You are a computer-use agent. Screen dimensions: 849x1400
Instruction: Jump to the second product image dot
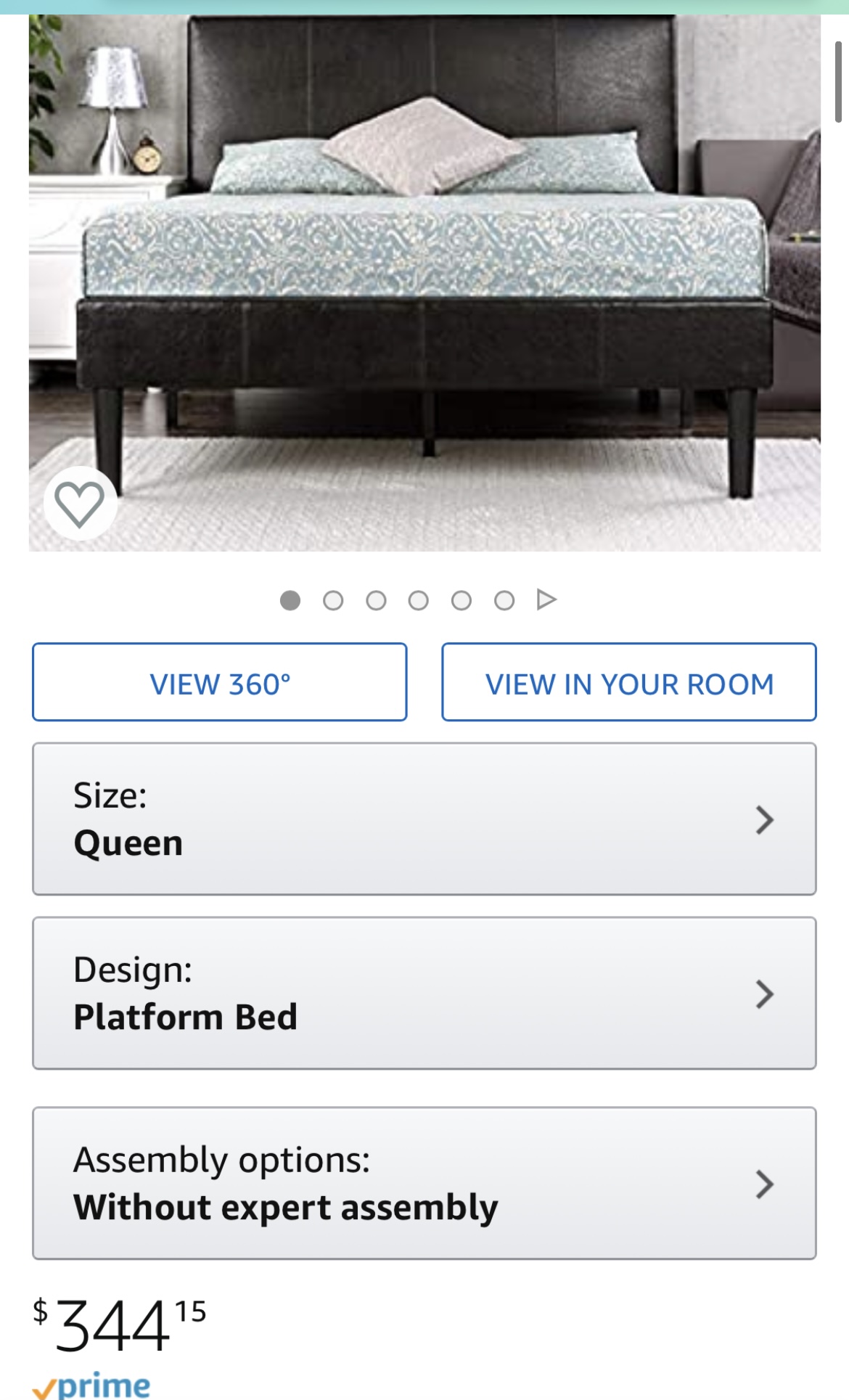[x=333, y=601]
